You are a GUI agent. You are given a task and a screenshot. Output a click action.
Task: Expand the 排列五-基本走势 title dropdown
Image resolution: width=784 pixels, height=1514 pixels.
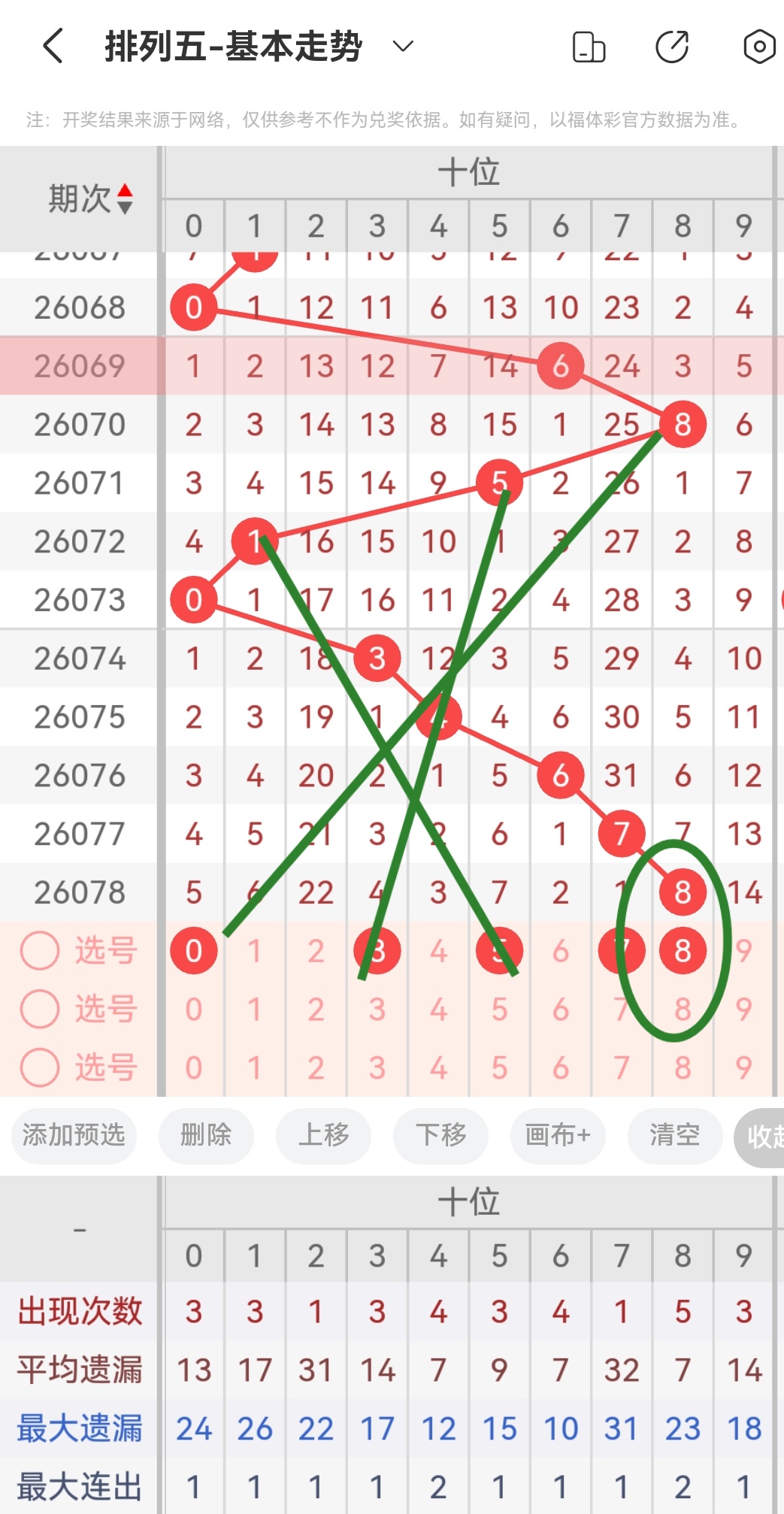pyautogui.click(x=403, y=47)
